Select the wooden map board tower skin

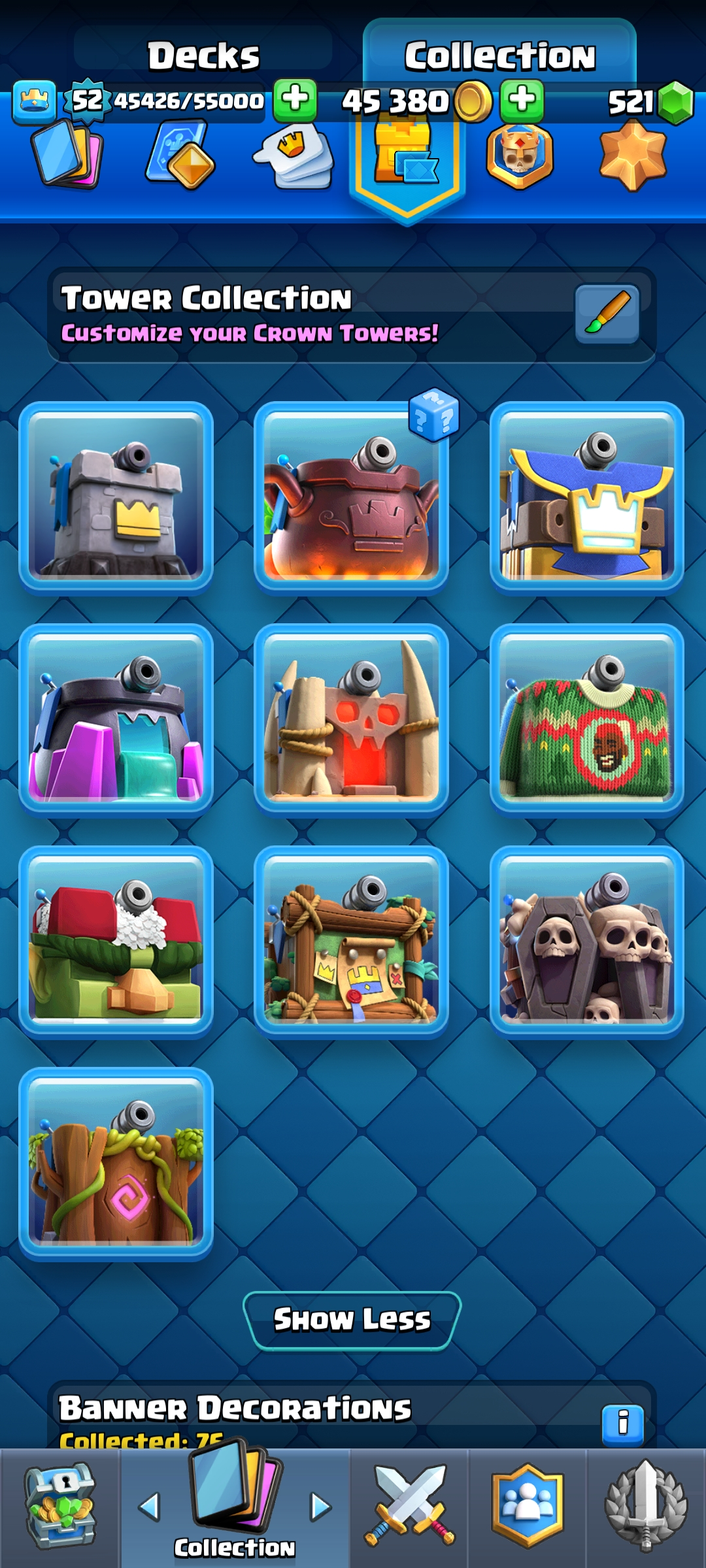point(352,941)
